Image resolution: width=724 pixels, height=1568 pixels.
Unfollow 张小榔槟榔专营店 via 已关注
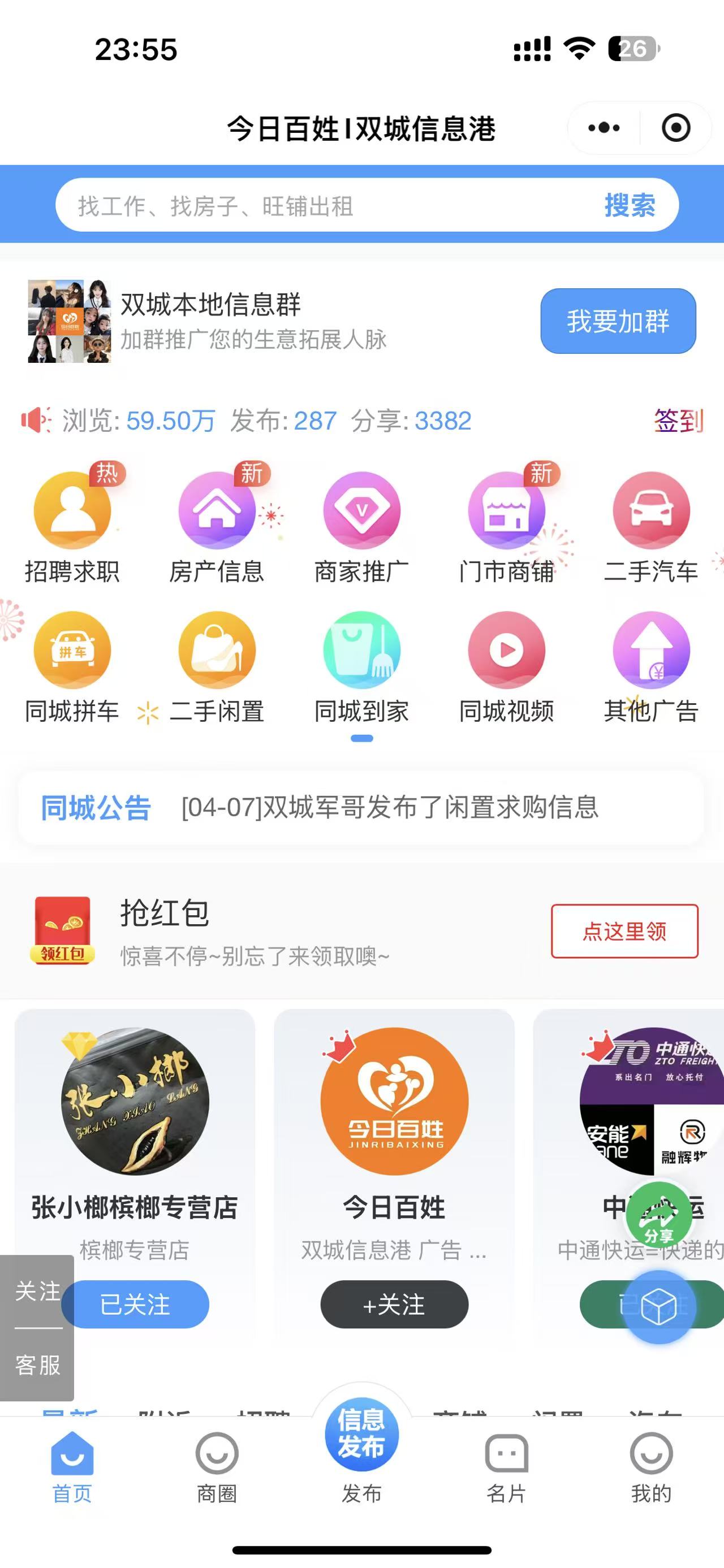tap(135, 1305)
